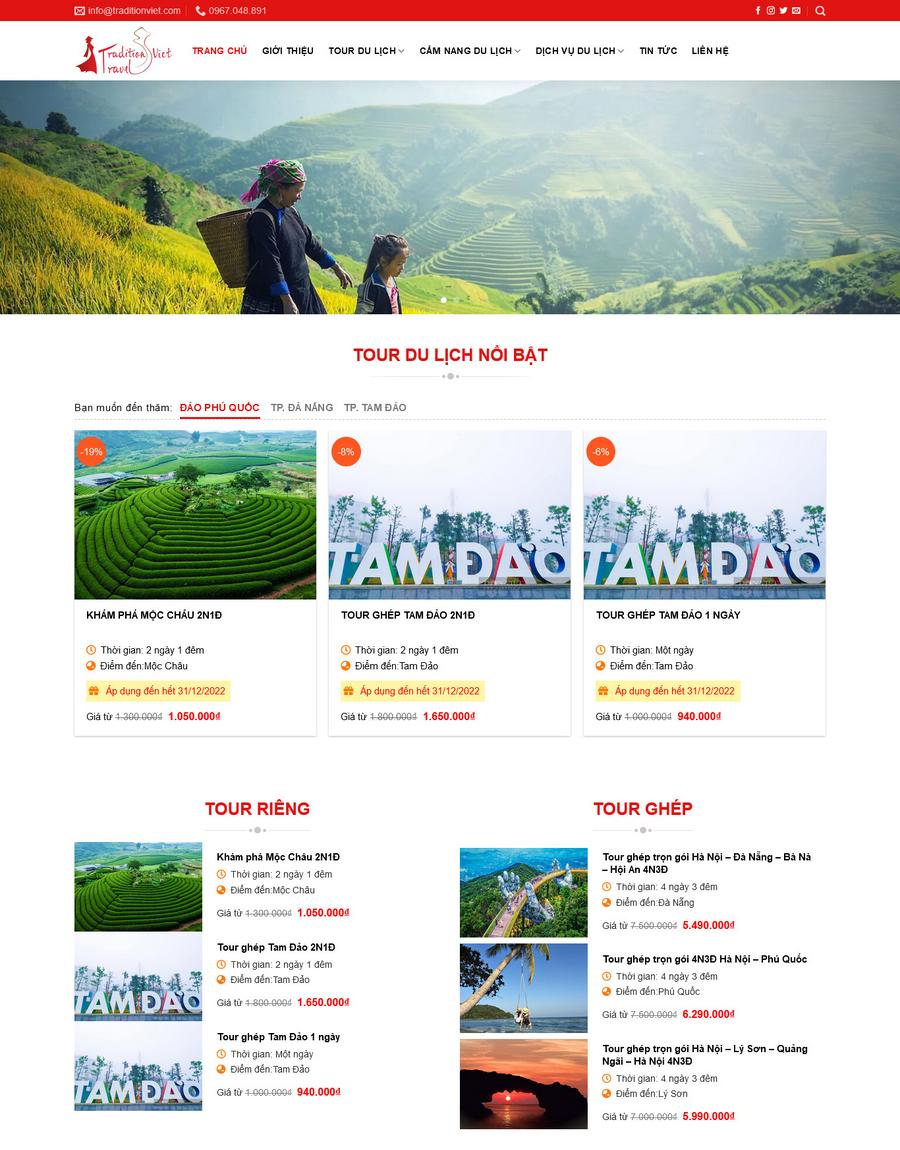Open Tour ghép trọn gói 4N3Đ Hà Nội – Phú Quốc
The image size is (900, 1150).
pyautogui.click(x=704, y=959)
